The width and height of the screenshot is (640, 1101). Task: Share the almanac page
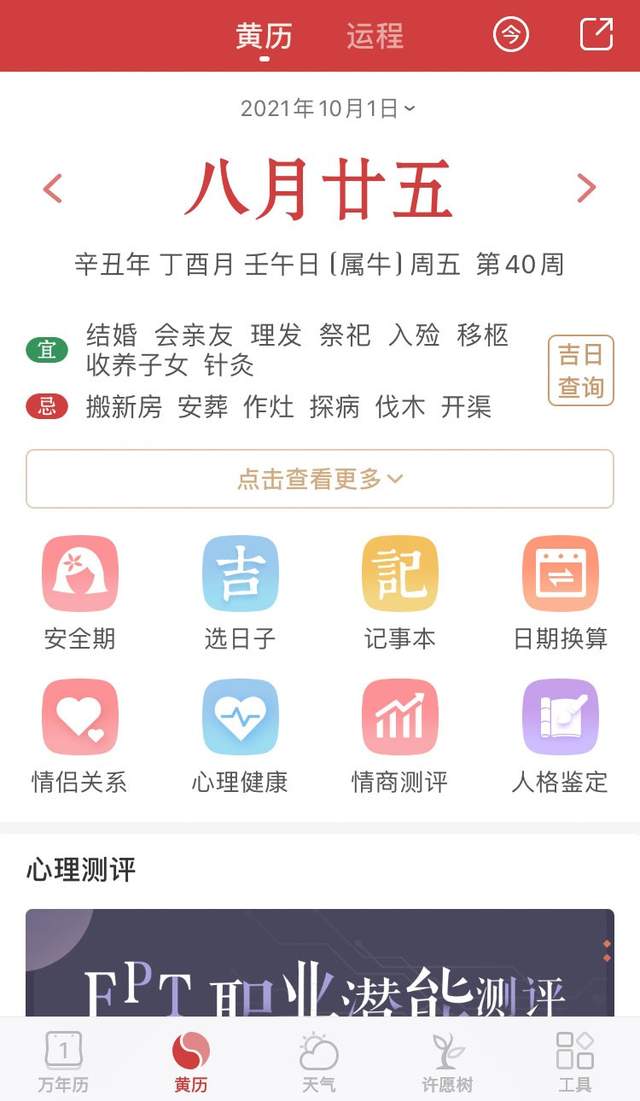tap(596, 35)
